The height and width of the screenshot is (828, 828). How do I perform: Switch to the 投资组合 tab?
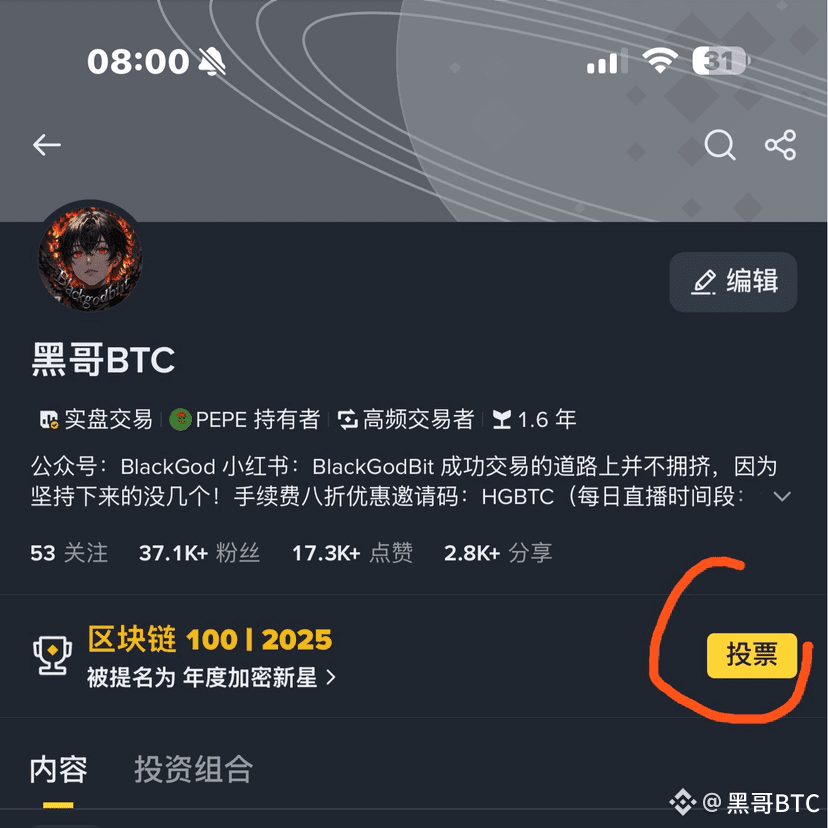coord(193,769)
